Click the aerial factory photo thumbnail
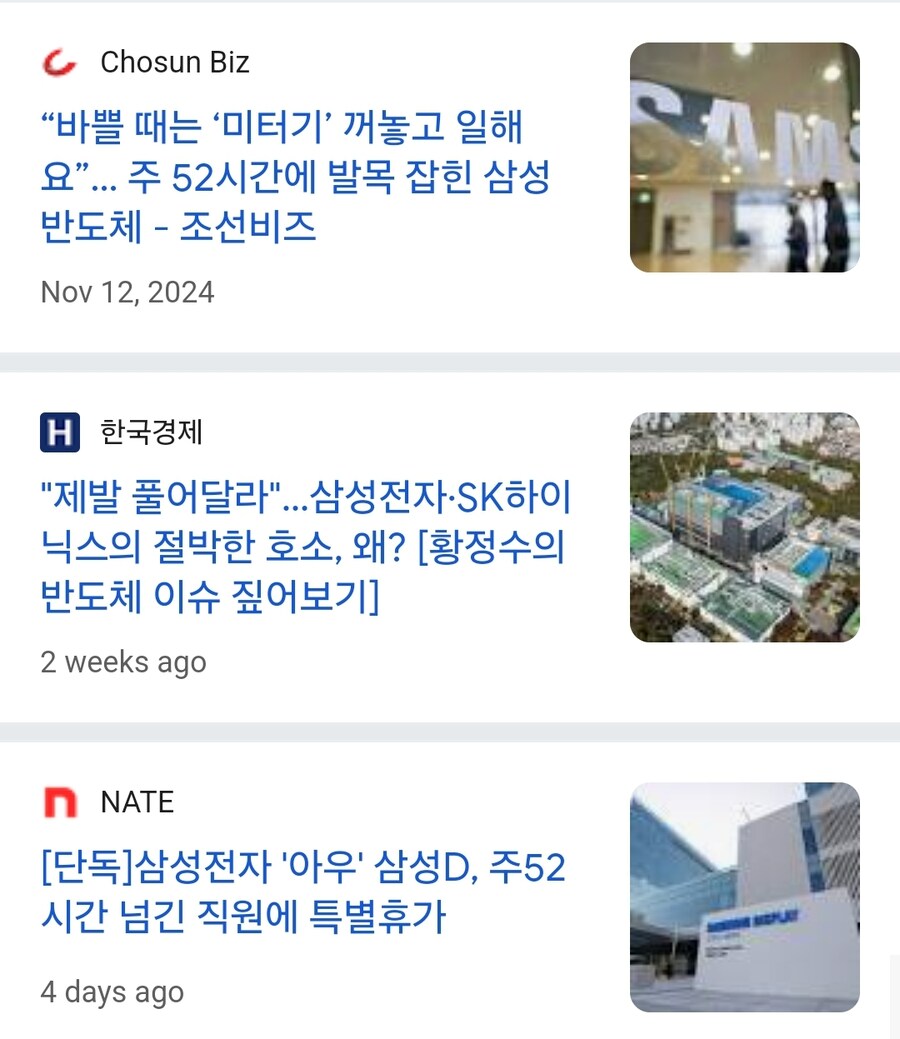The width and height of the screenshot is (900, 1039). pyautogui.click(x=744, y=526)
